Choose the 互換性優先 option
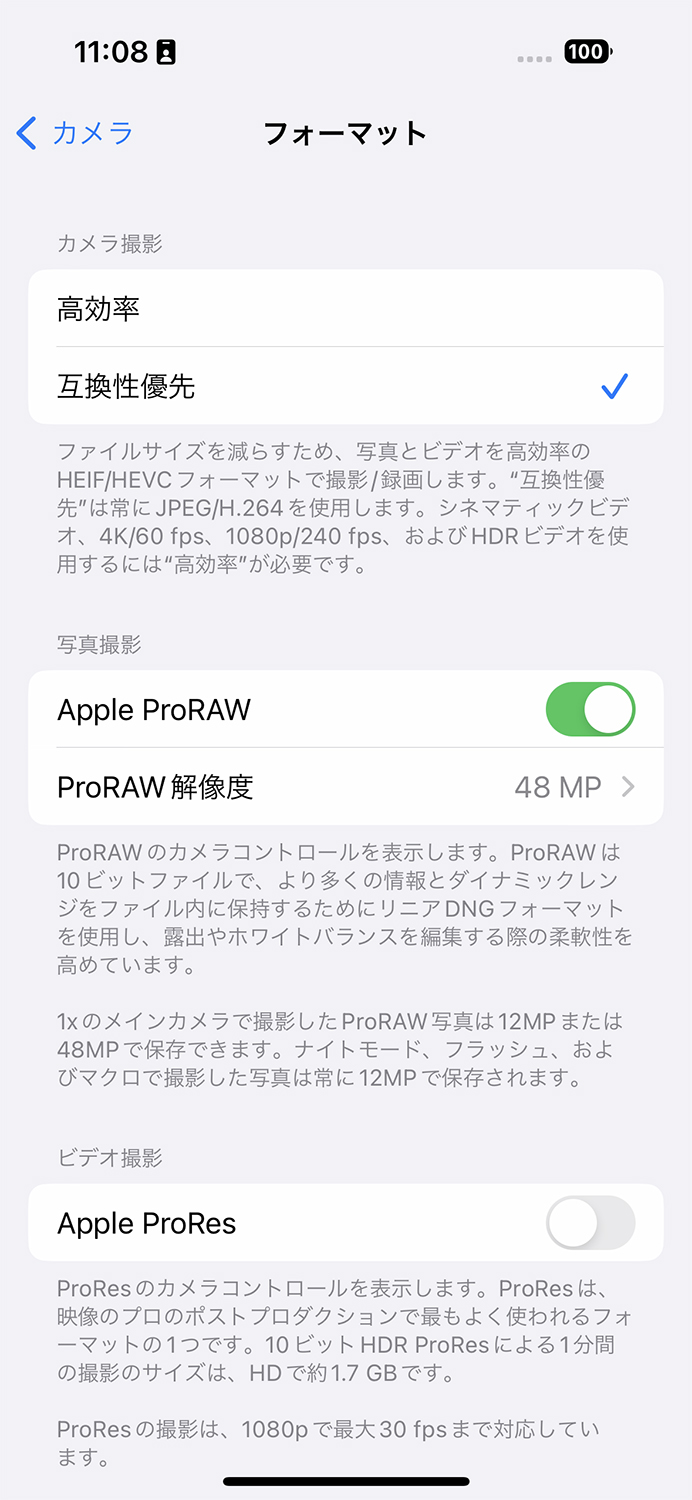This screenshot has height=1500, width=692. [x=346, y=386]
